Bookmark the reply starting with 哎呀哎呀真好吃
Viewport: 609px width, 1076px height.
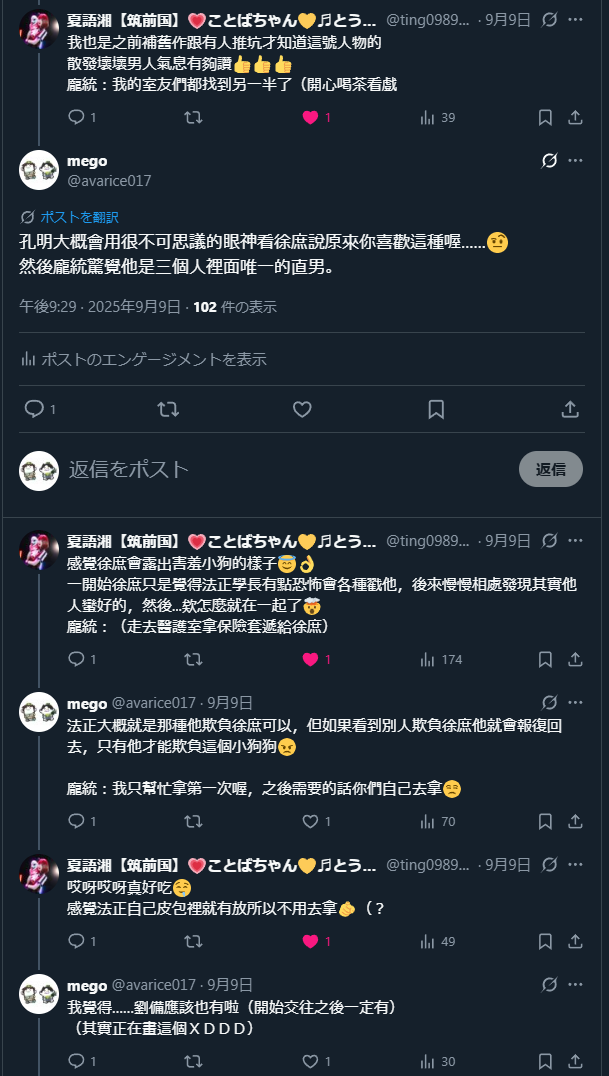click(545, 941)
